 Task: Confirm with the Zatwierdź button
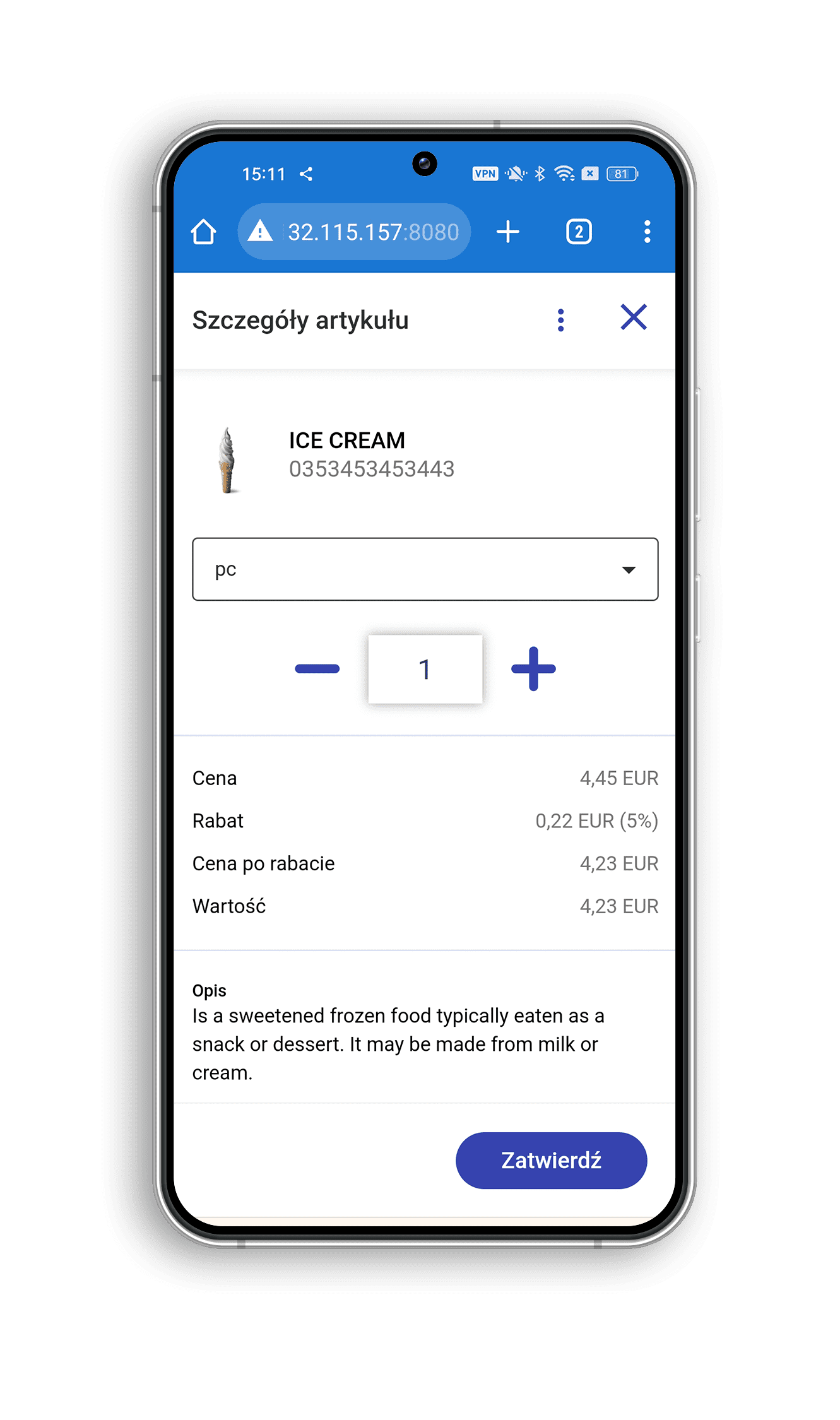[552, 1161]
